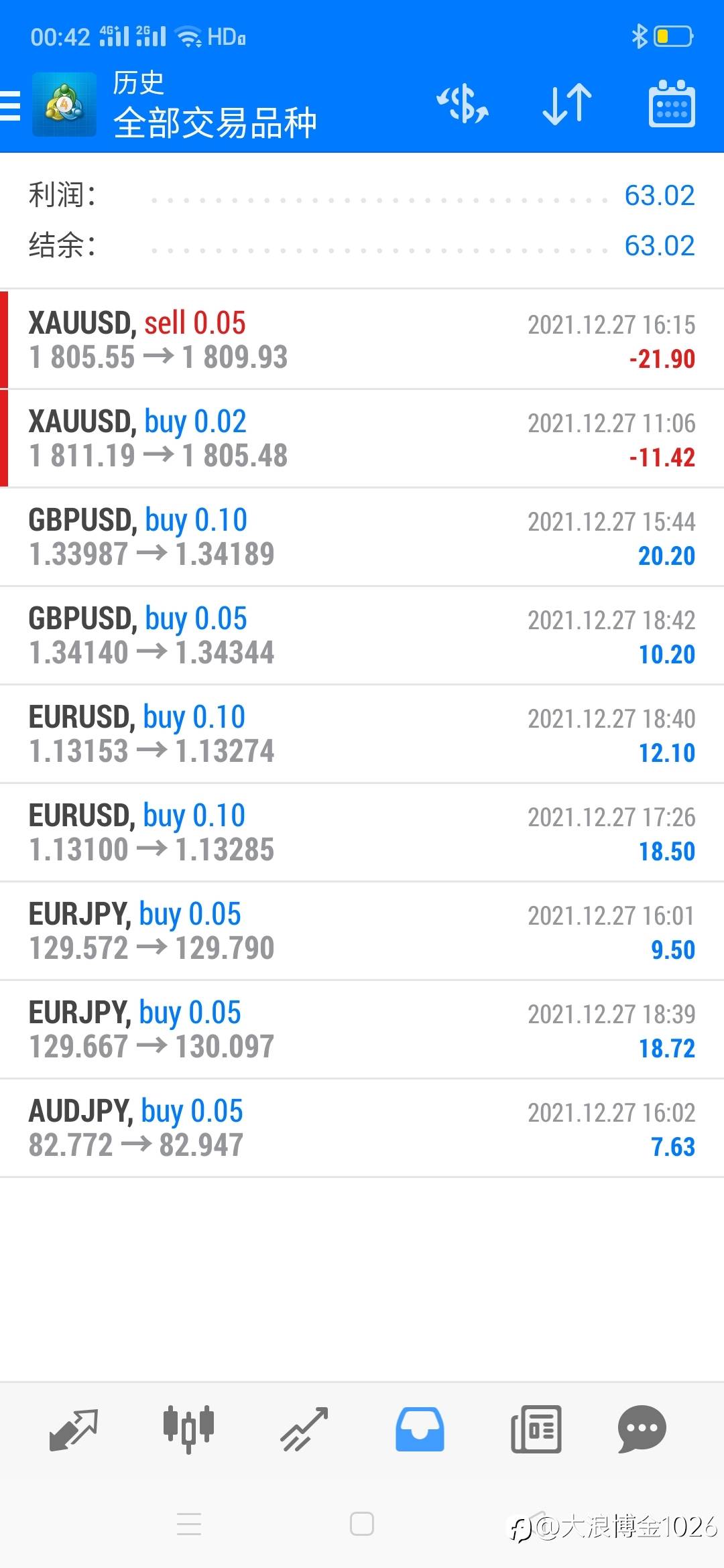
Task: Switch to the candlestick Chart tab
Action: [x=188, y=1429]
